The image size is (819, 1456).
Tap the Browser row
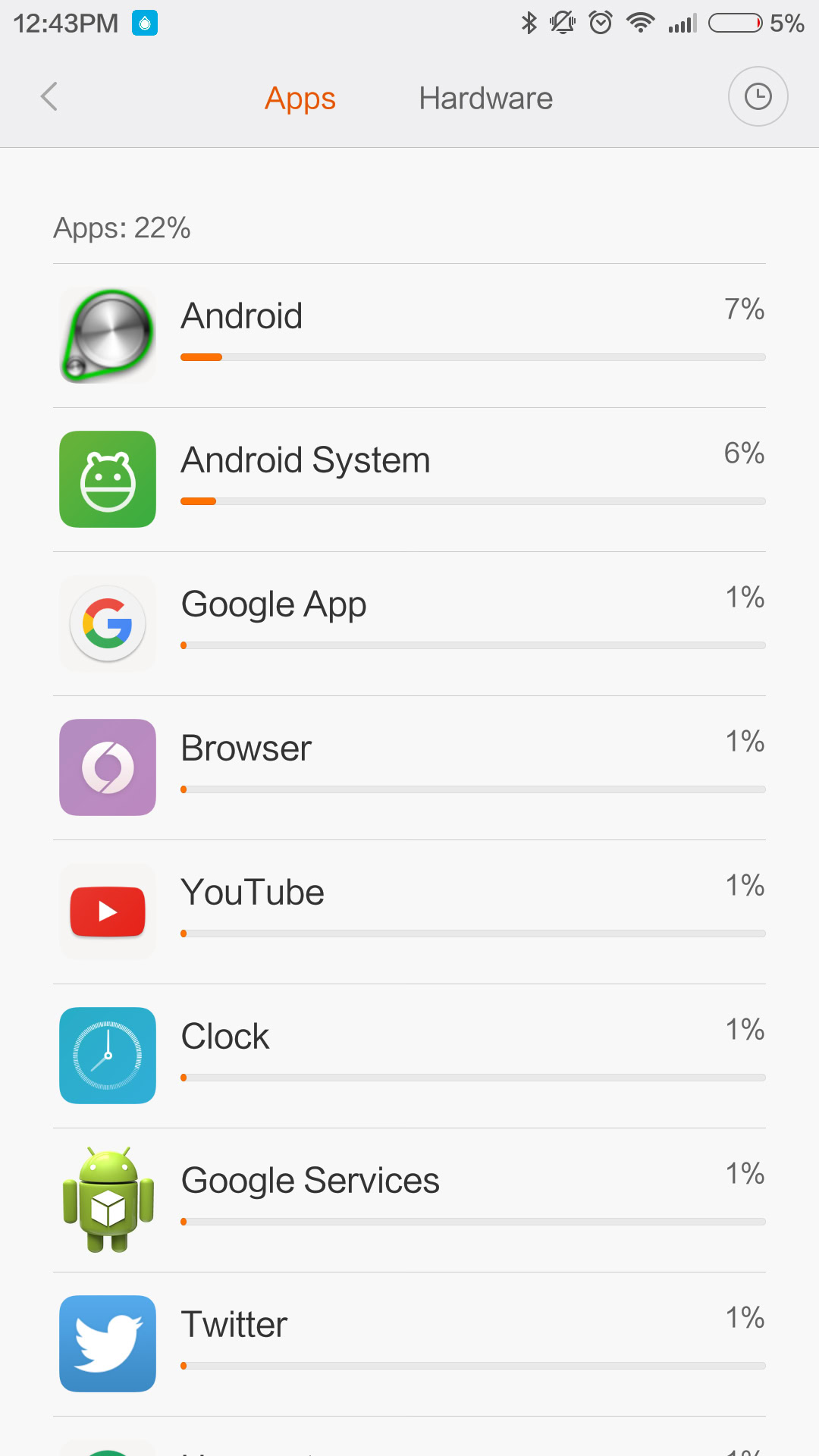[409, 767]
